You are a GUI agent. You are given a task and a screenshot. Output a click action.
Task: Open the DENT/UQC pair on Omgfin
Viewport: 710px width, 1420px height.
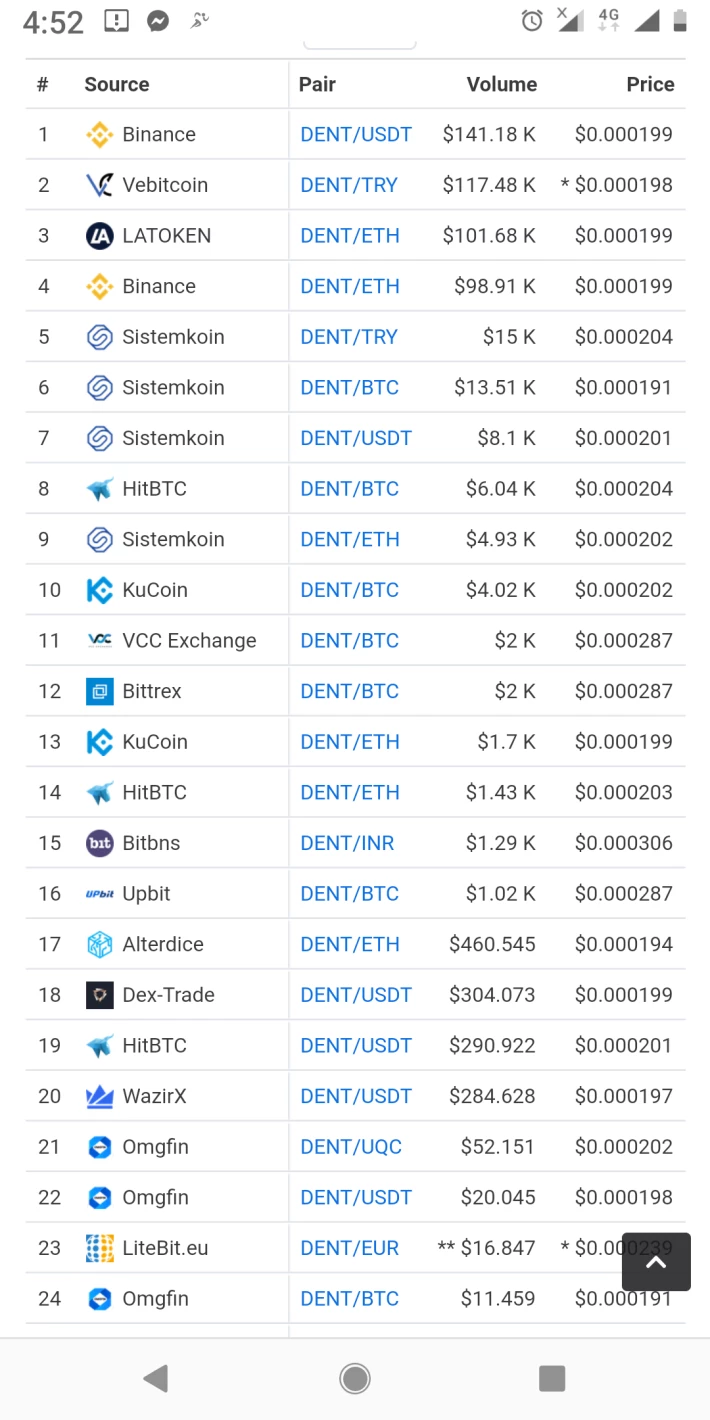point(351,1147)
